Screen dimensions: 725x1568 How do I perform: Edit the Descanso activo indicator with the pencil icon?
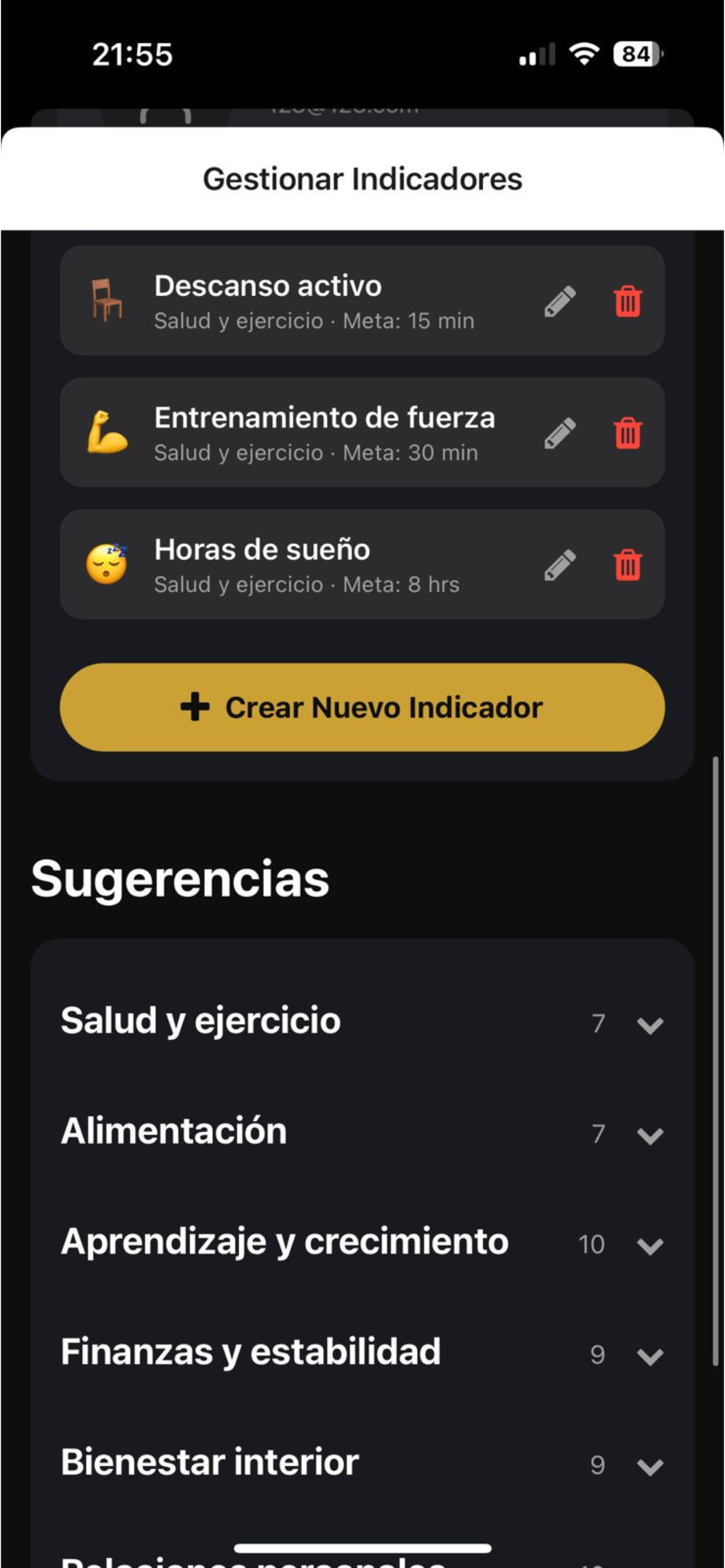click(x=561, y=301)
